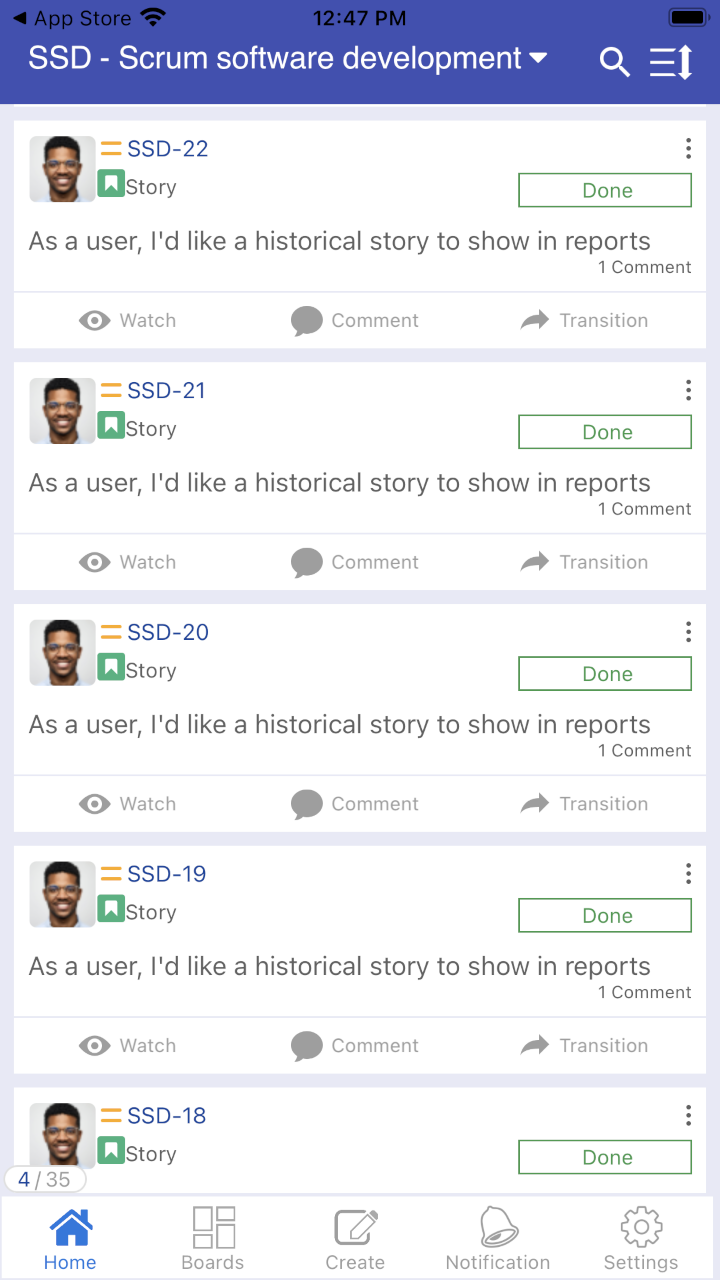The image size is (720, 1280).
Task: Open the overflow menu for SSD-21
Action: point(688,391)
